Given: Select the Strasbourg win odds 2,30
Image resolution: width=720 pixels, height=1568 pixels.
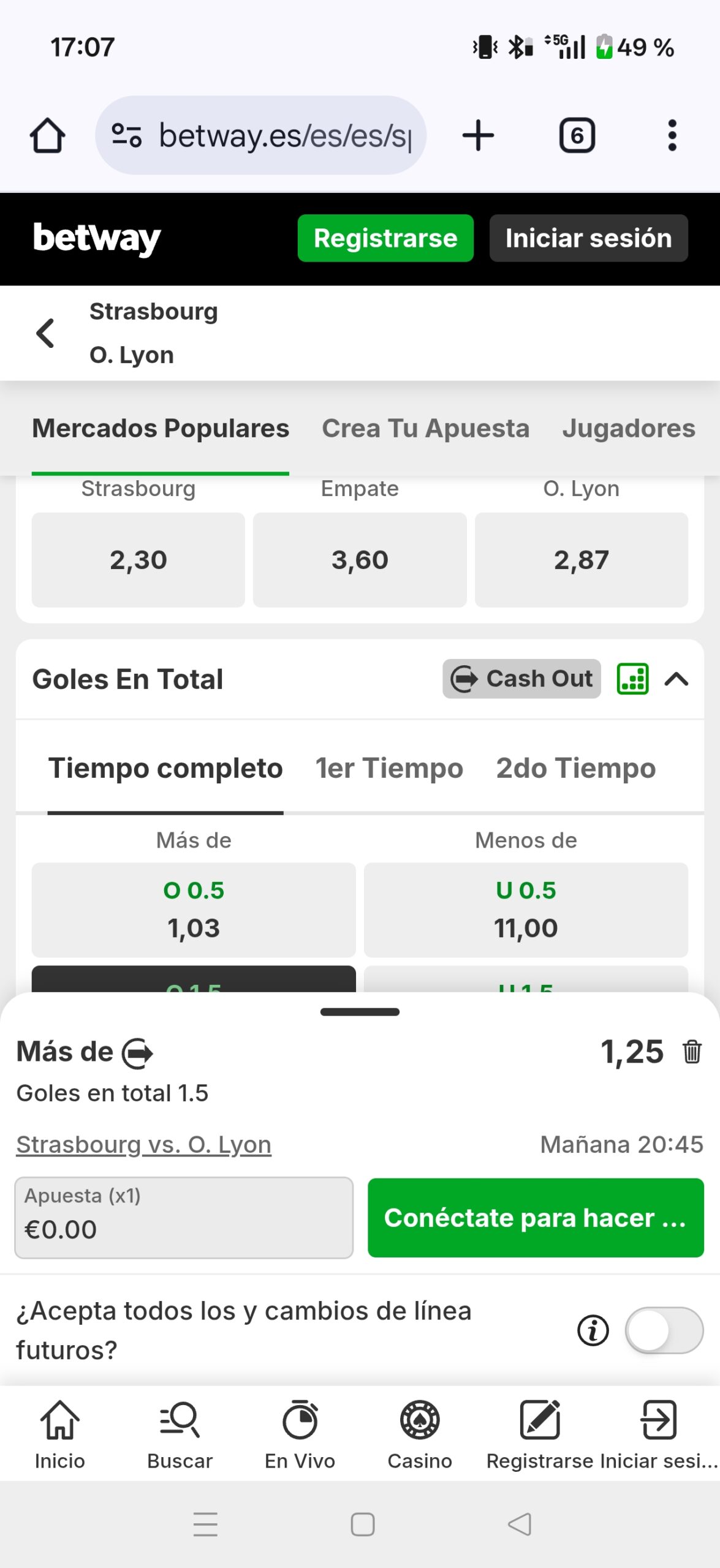Looking at the screenshot, I should [138, 560].
